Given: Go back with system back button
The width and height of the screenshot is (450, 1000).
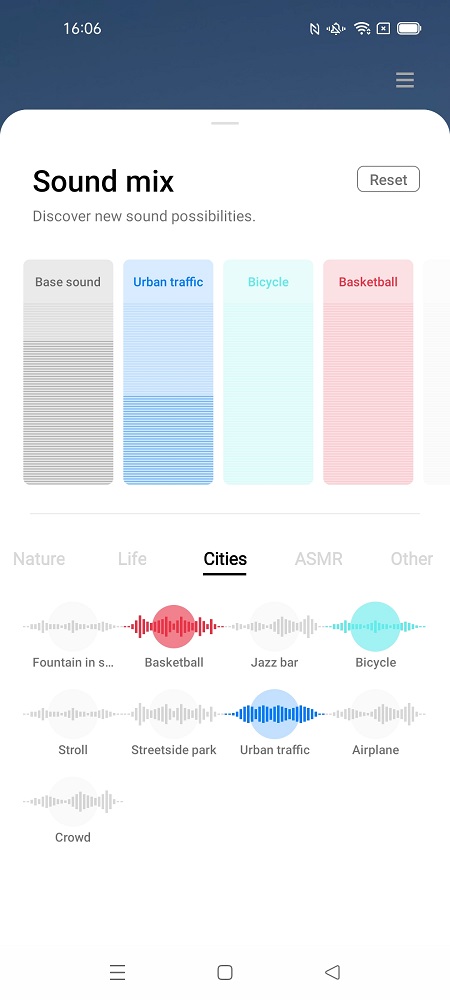Looking at the screenshot, I should [332, 972].
